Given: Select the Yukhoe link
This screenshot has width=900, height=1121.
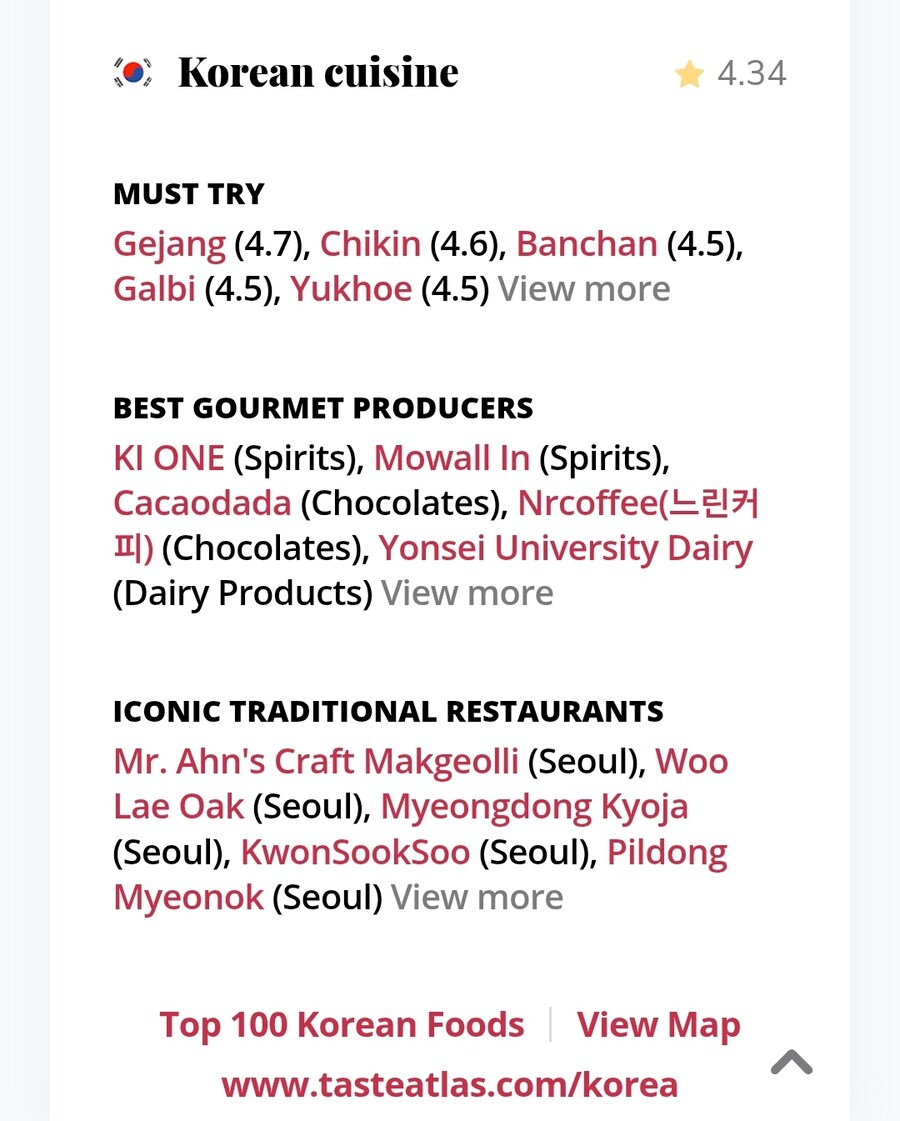Looking at the screenshot, I should click(351, 289).
